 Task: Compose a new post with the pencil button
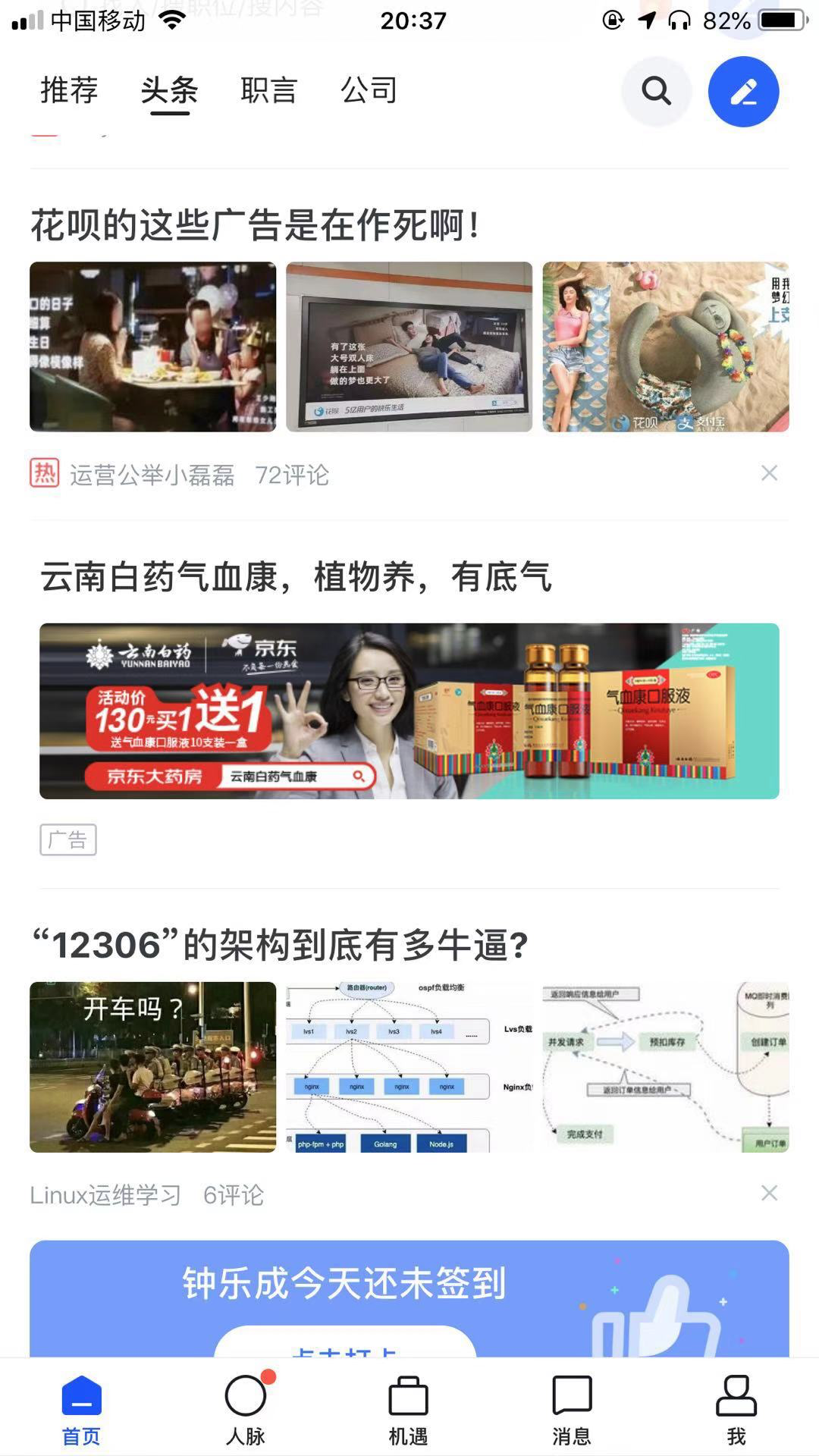[x=743, y=91]
